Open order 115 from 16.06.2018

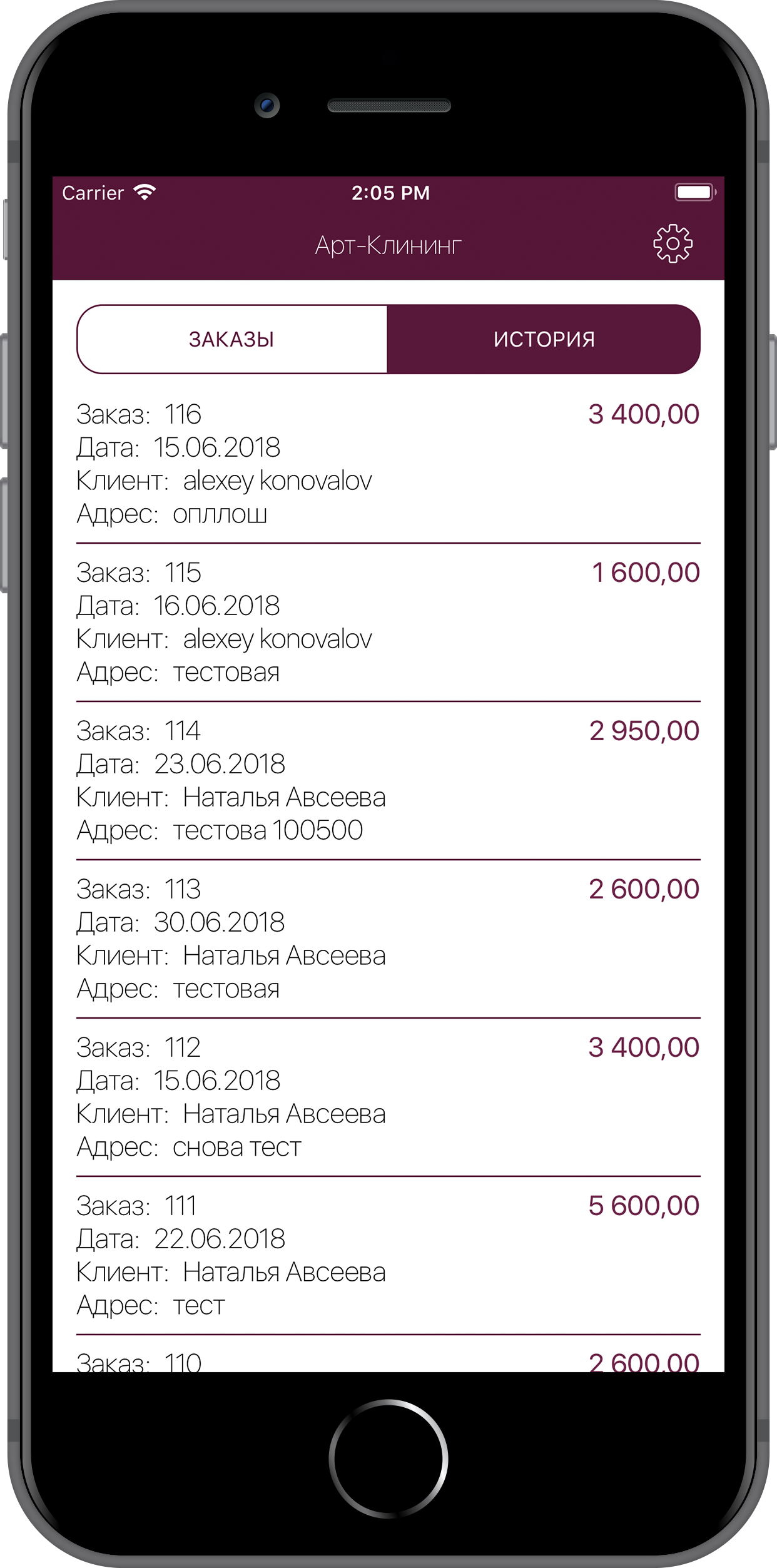tap(388, 622)
